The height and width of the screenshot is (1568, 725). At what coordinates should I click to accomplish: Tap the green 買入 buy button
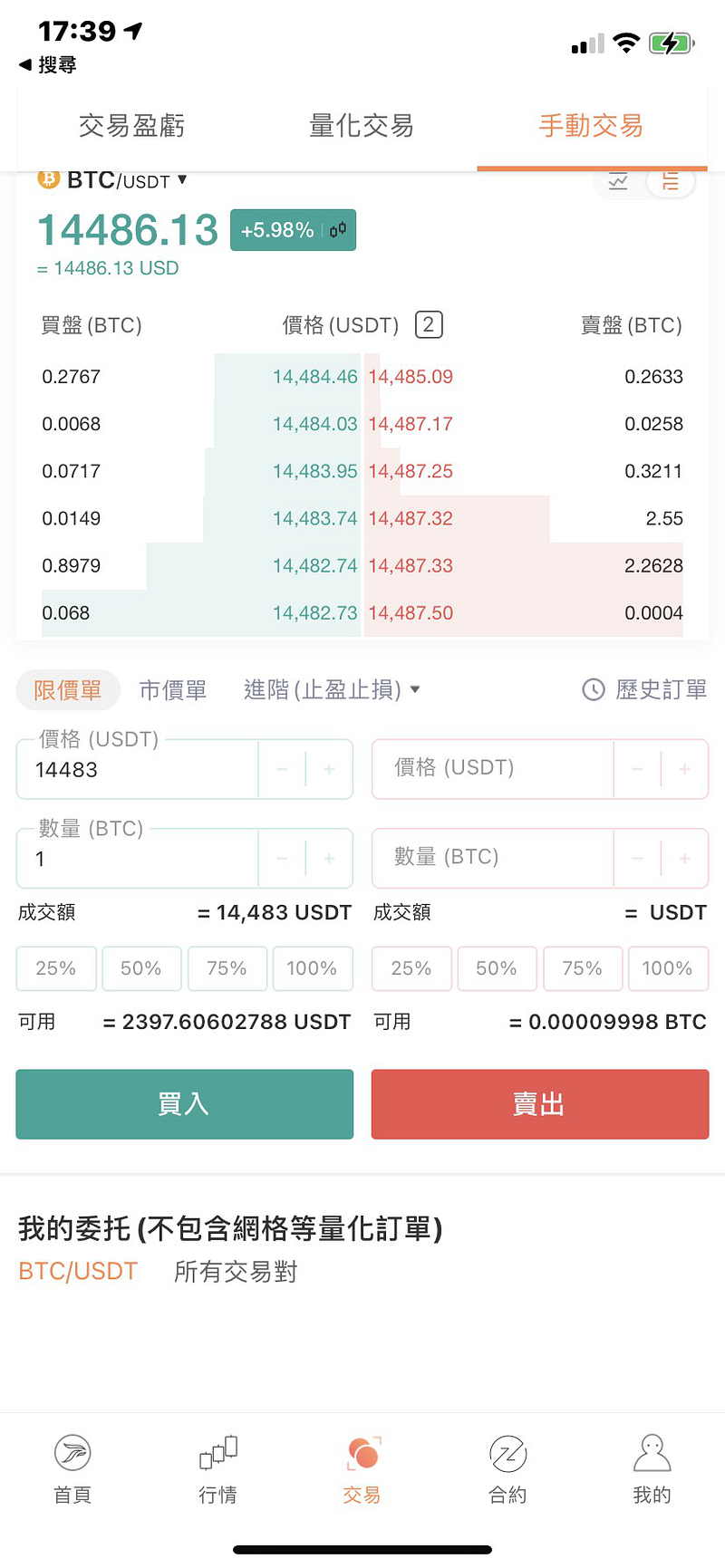tap(184, 1104)
